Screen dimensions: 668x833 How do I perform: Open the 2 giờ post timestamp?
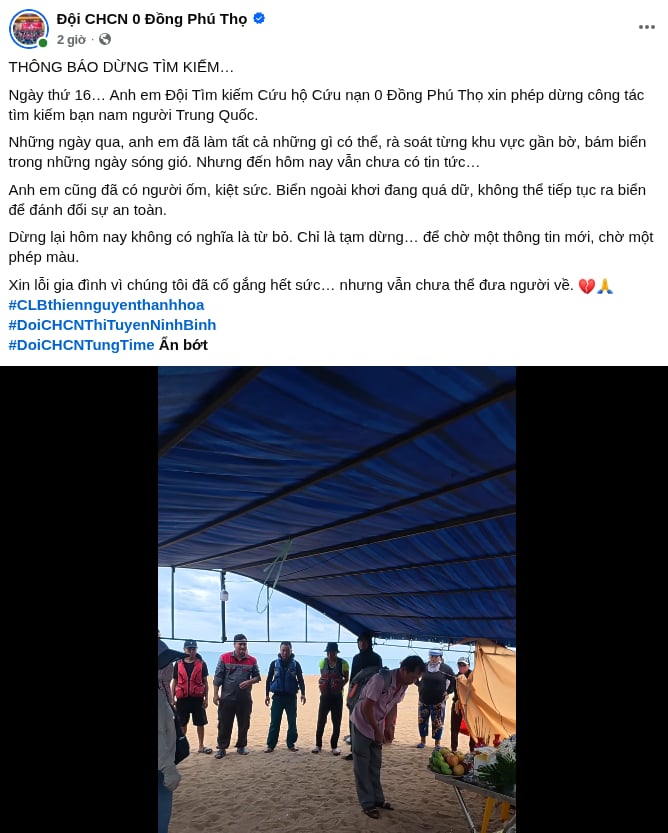pos(71,40)
